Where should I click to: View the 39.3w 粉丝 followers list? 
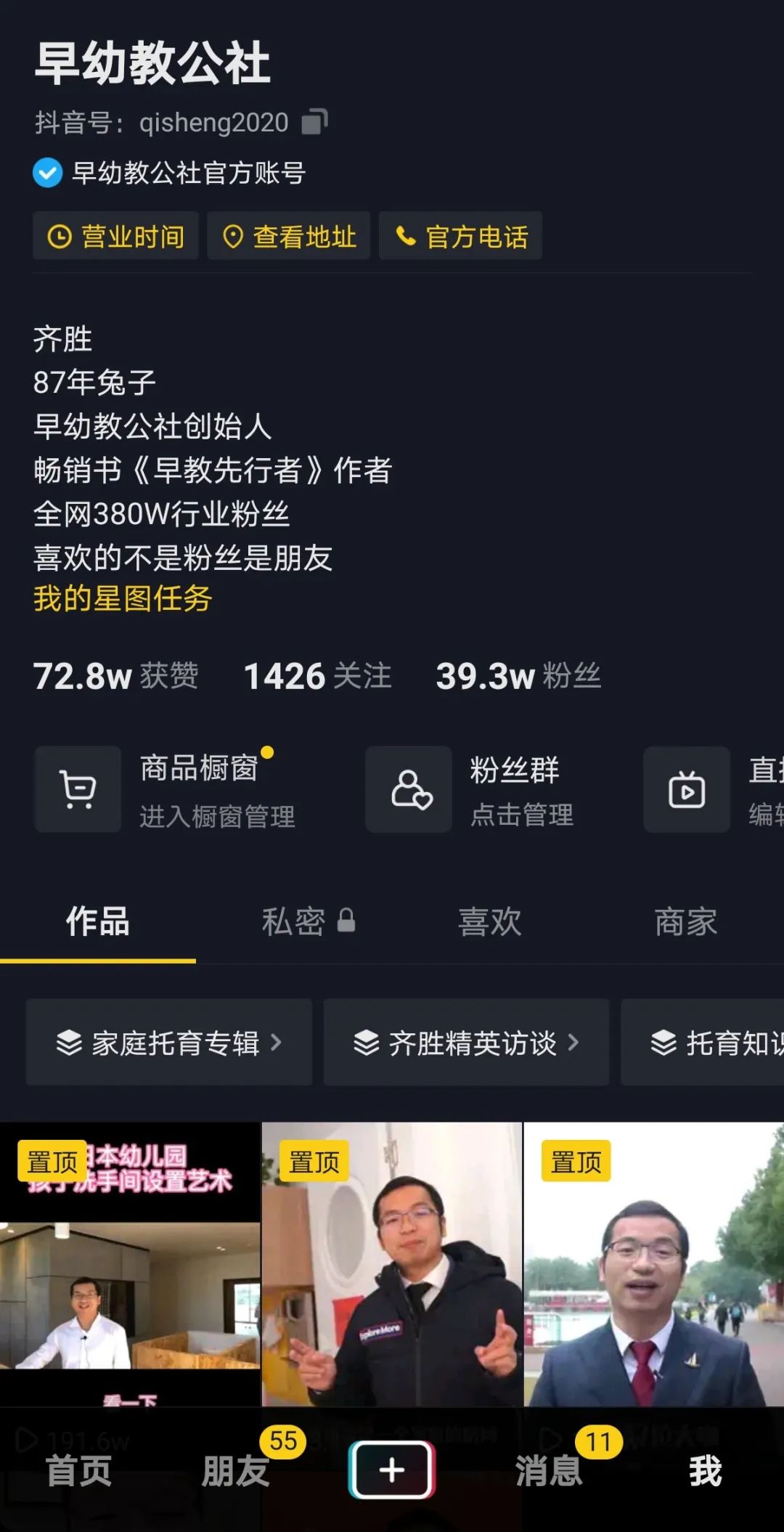click(518, 676)
